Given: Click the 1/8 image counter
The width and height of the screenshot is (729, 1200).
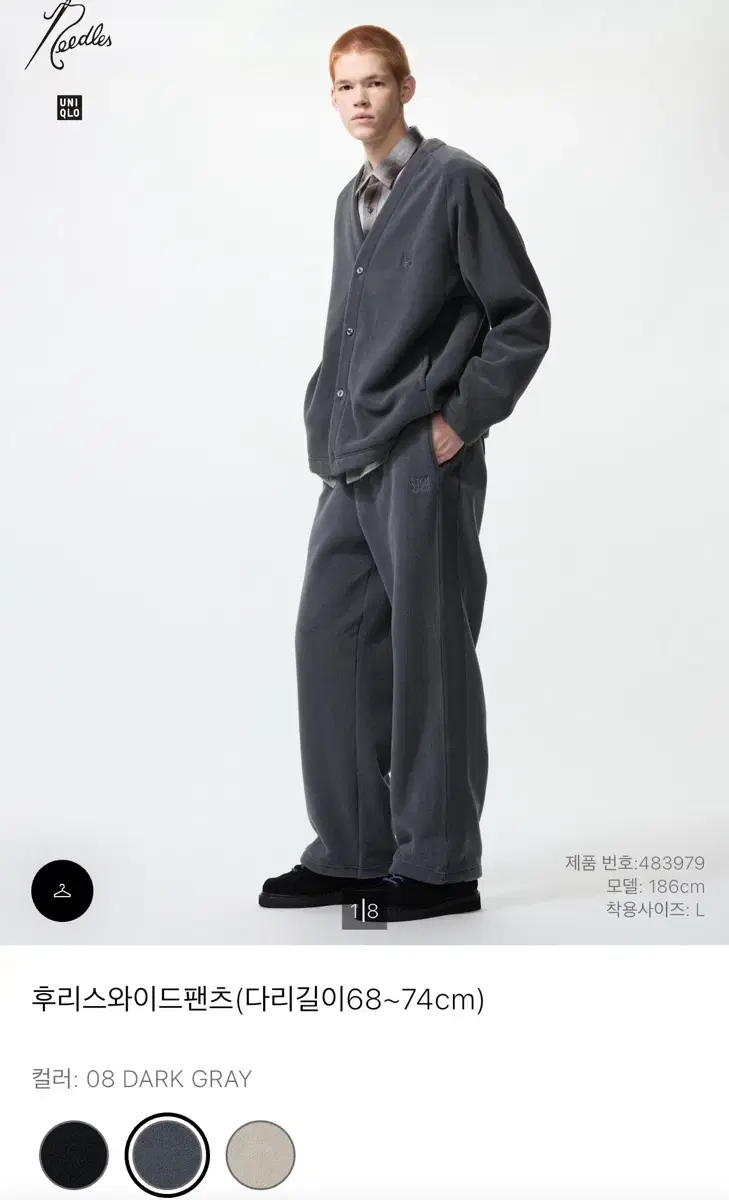Looking at the screenshot, I should [x=364, y=912].
